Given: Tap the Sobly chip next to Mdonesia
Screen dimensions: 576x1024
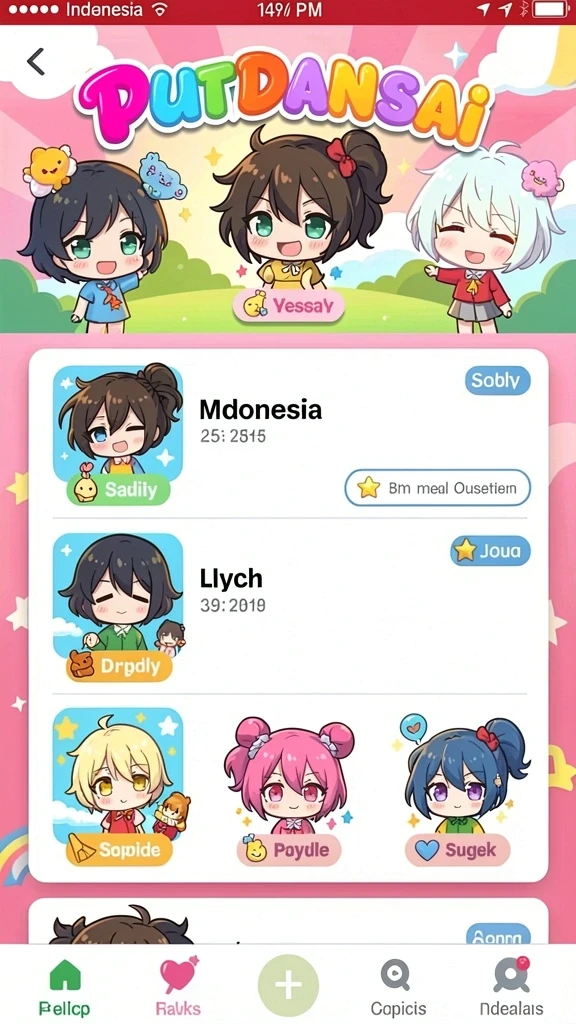Looking at the screenshot, I should [x=498, y=380].
